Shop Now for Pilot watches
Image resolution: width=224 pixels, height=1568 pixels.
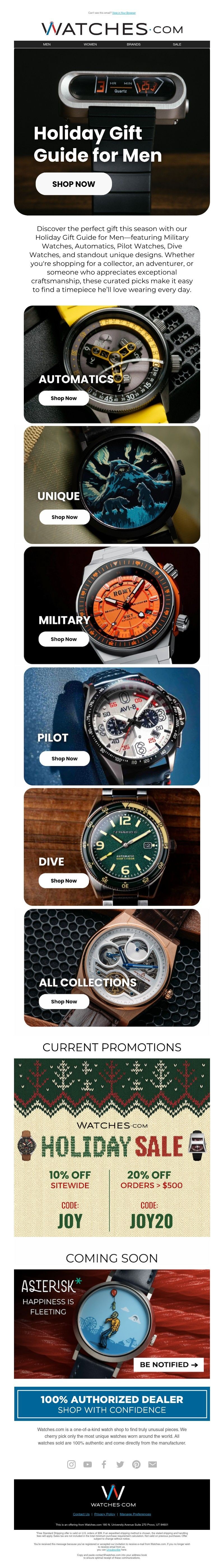coord(64,758)
